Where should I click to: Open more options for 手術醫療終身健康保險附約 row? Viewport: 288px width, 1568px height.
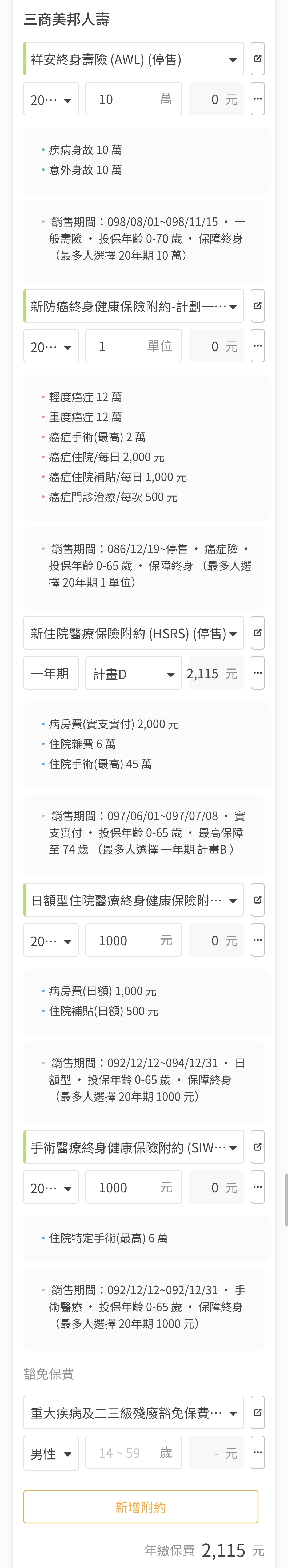click(x=258, y=1188)
